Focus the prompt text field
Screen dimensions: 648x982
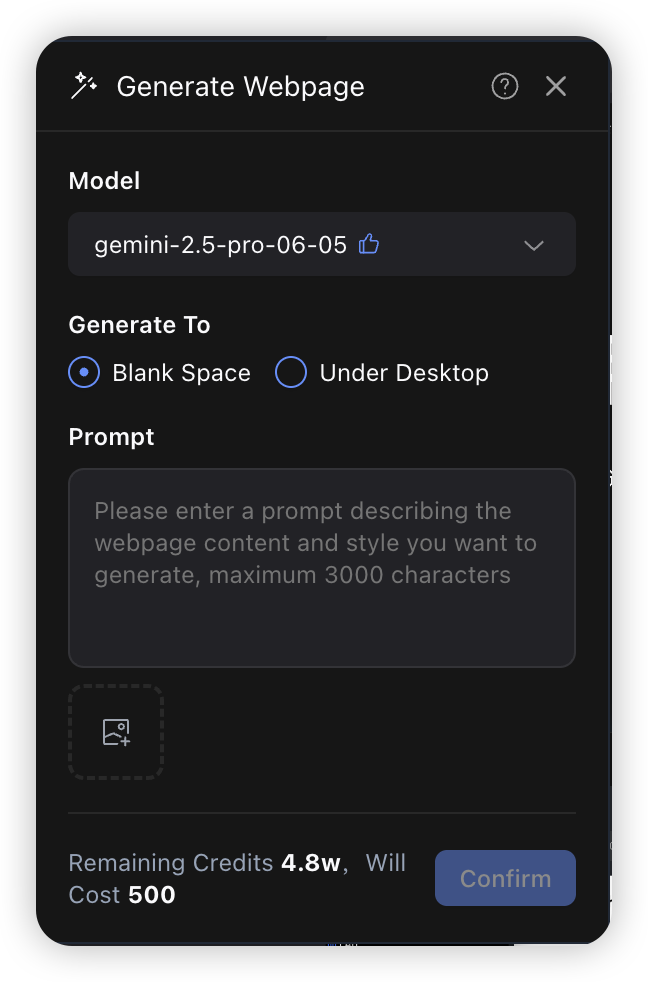point(322,567)
